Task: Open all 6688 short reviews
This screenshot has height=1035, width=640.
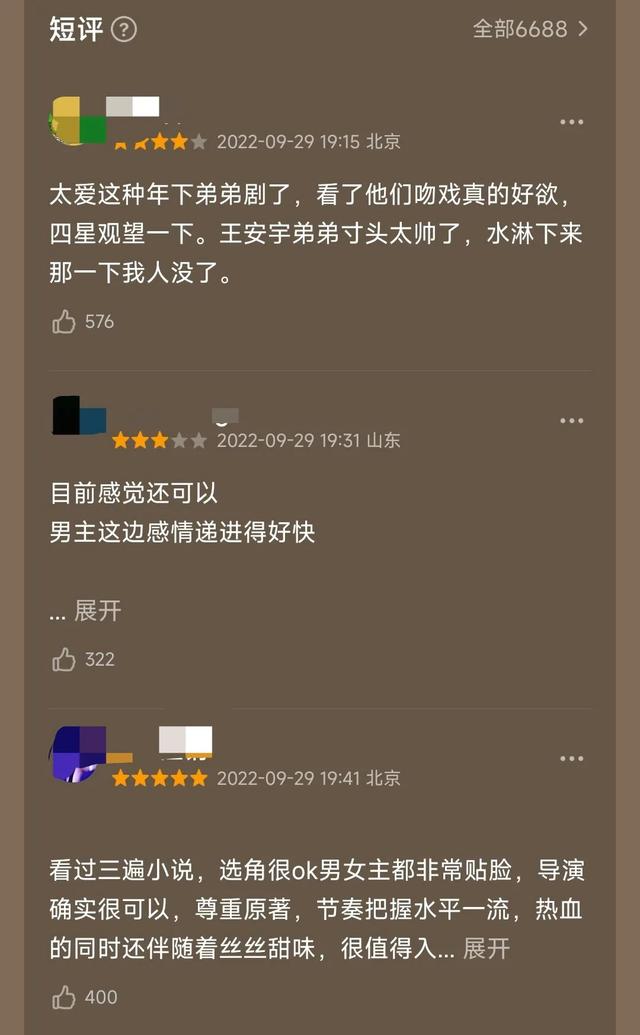Action: (x=530, y=29)
